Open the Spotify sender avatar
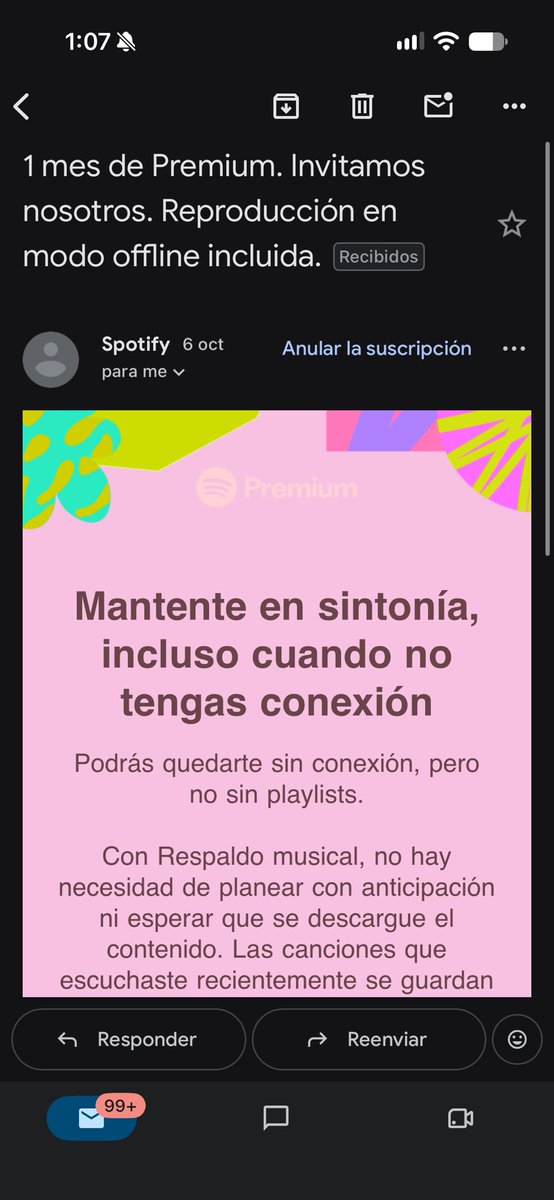This screenshot has width=554, height=1200. click(51, 359)
